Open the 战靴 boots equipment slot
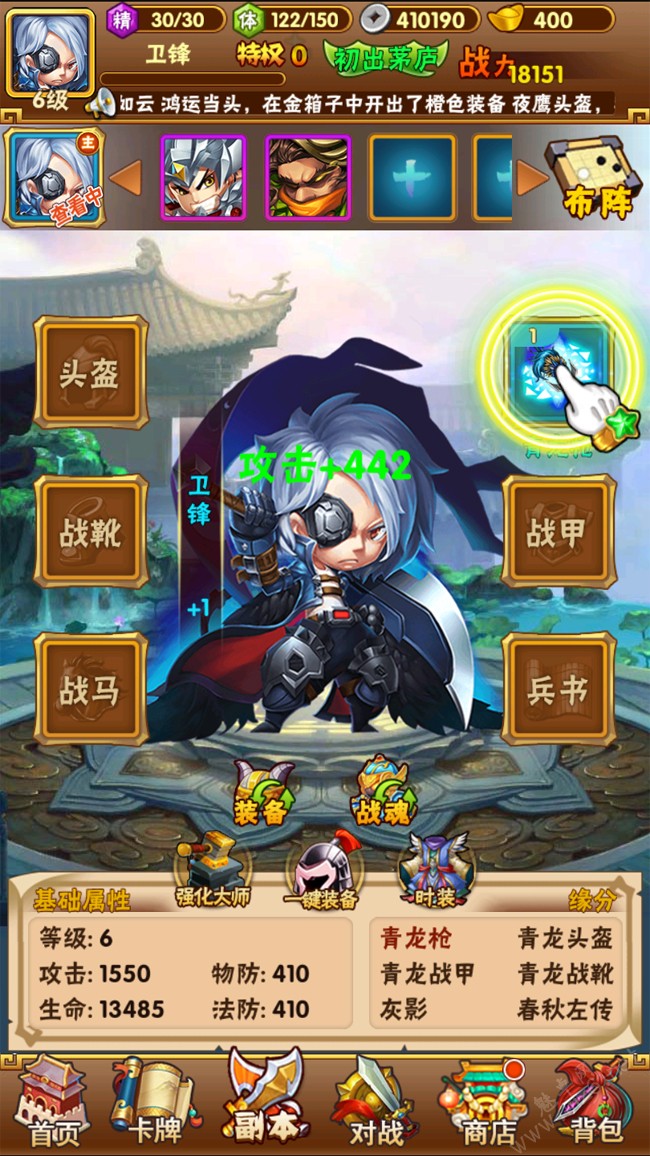 click(91, 531)
